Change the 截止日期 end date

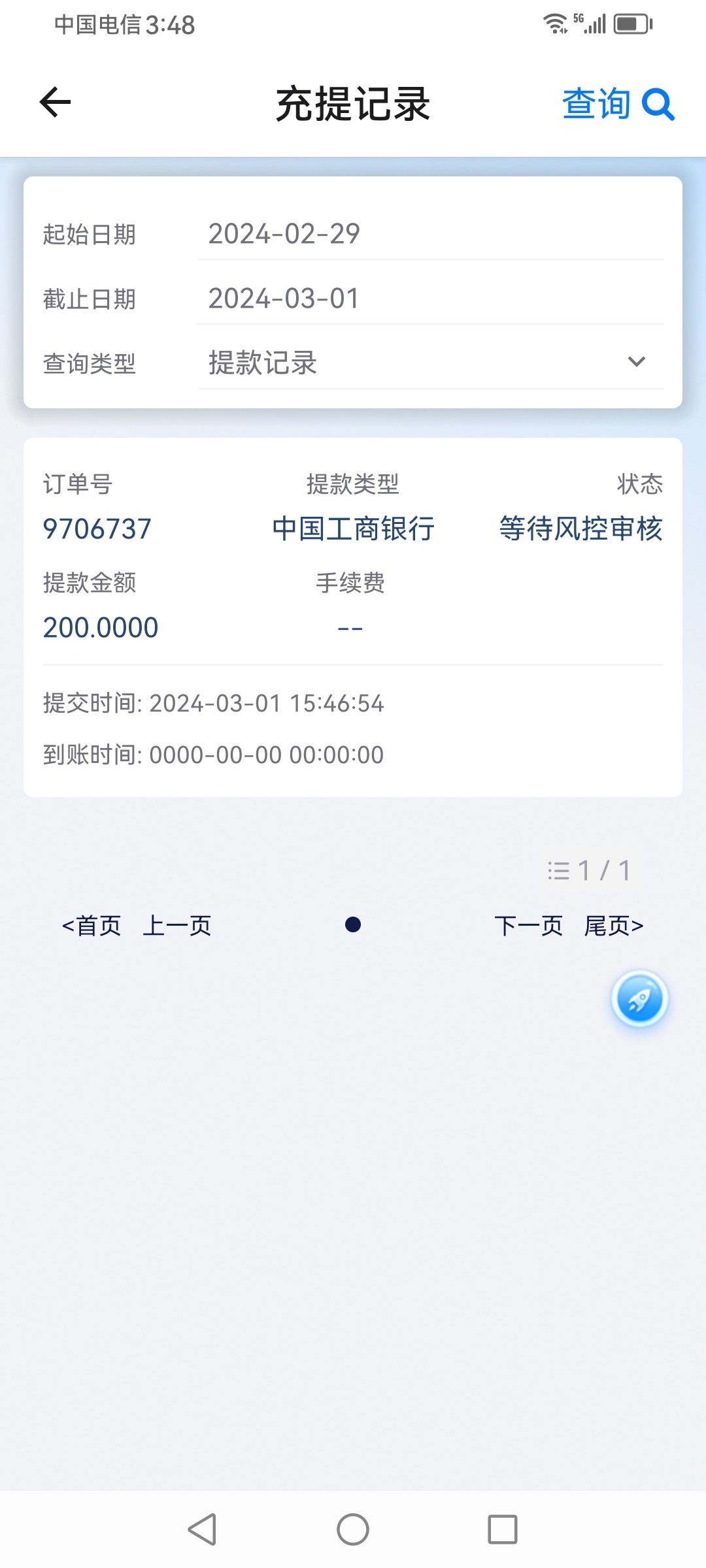[x=430, y=299]
